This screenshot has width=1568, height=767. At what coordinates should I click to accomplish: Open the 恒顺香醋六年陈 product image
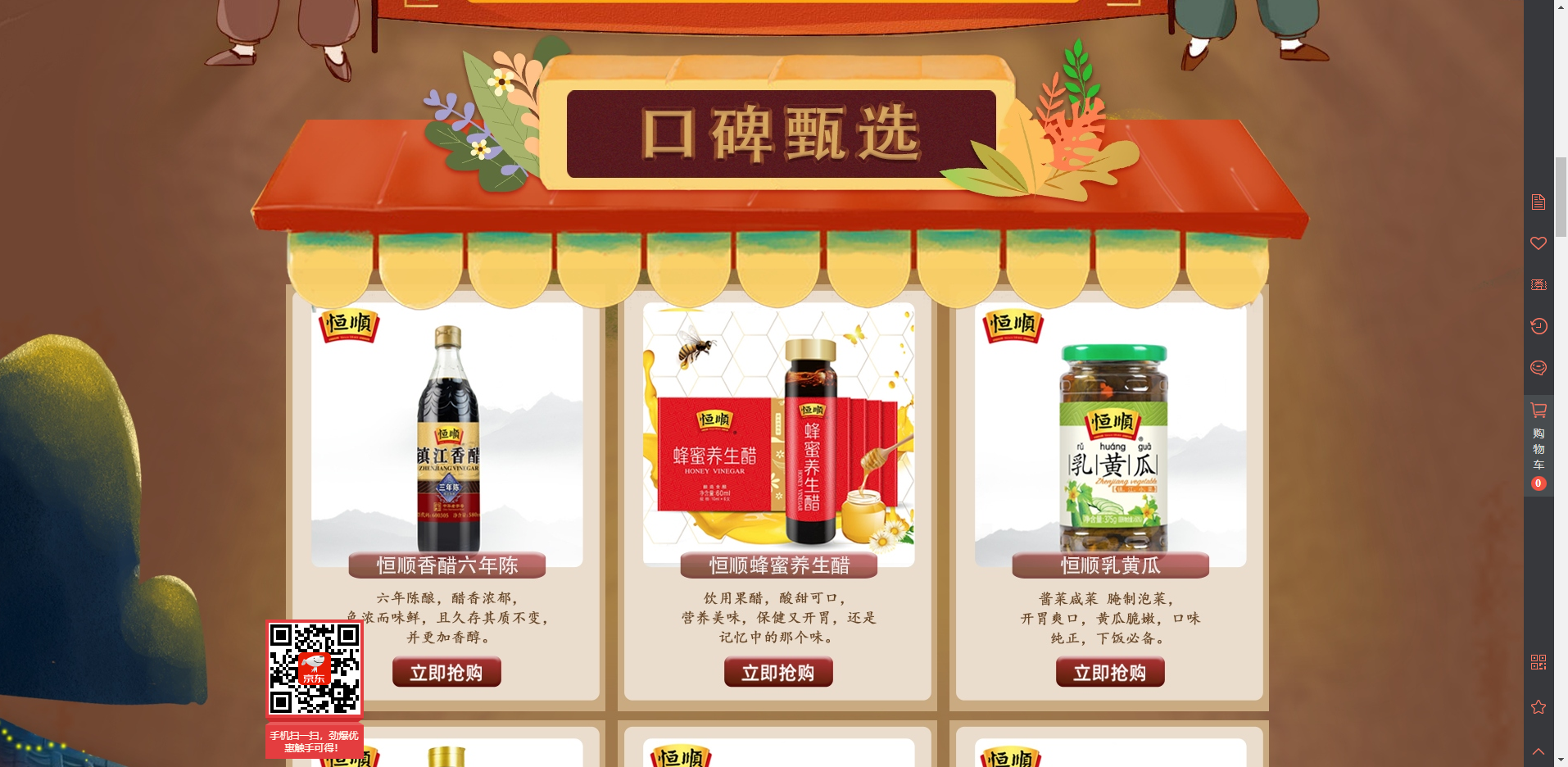point(447,434)
